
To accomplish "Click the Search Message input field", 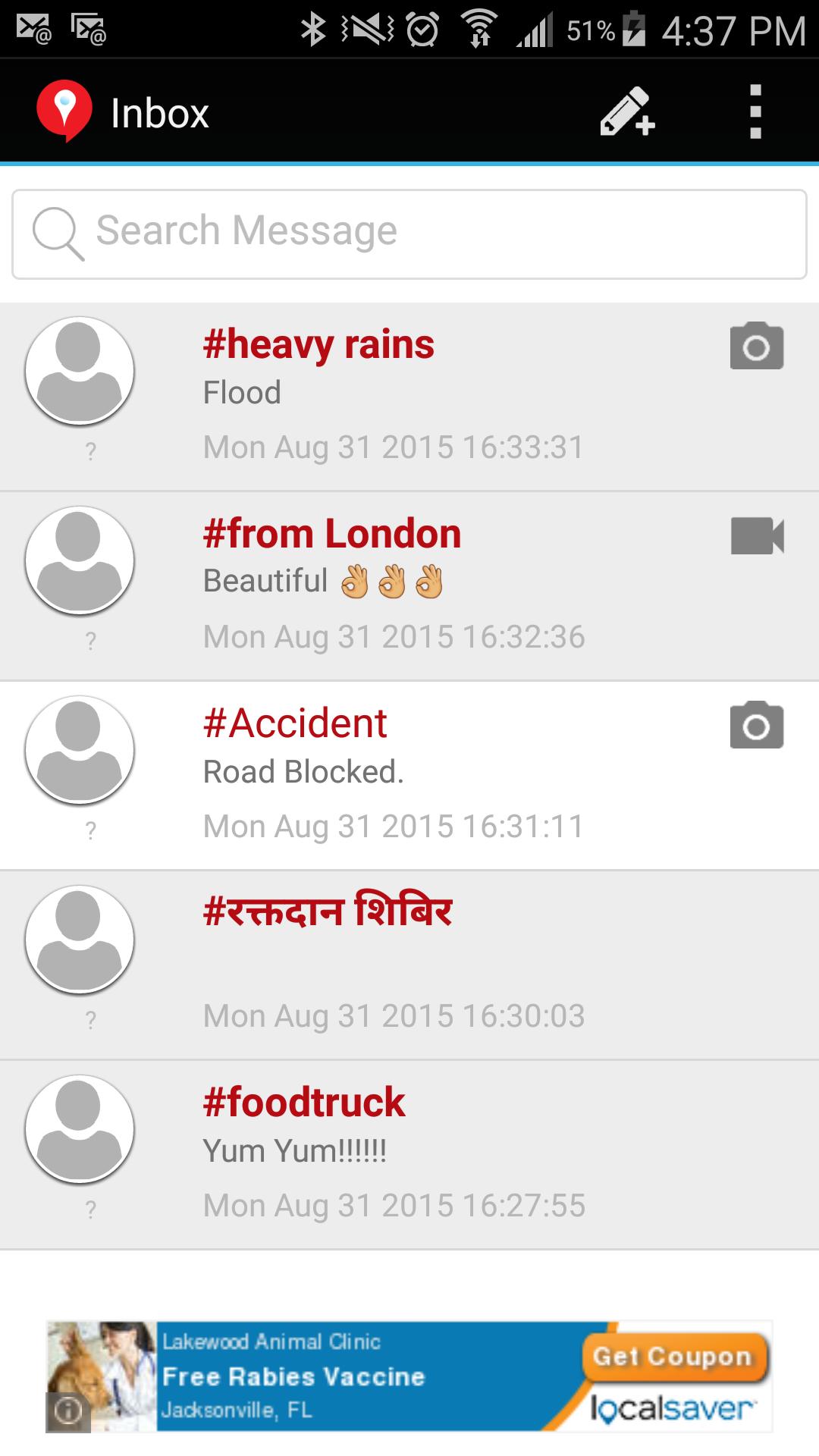I will [409, 230].
